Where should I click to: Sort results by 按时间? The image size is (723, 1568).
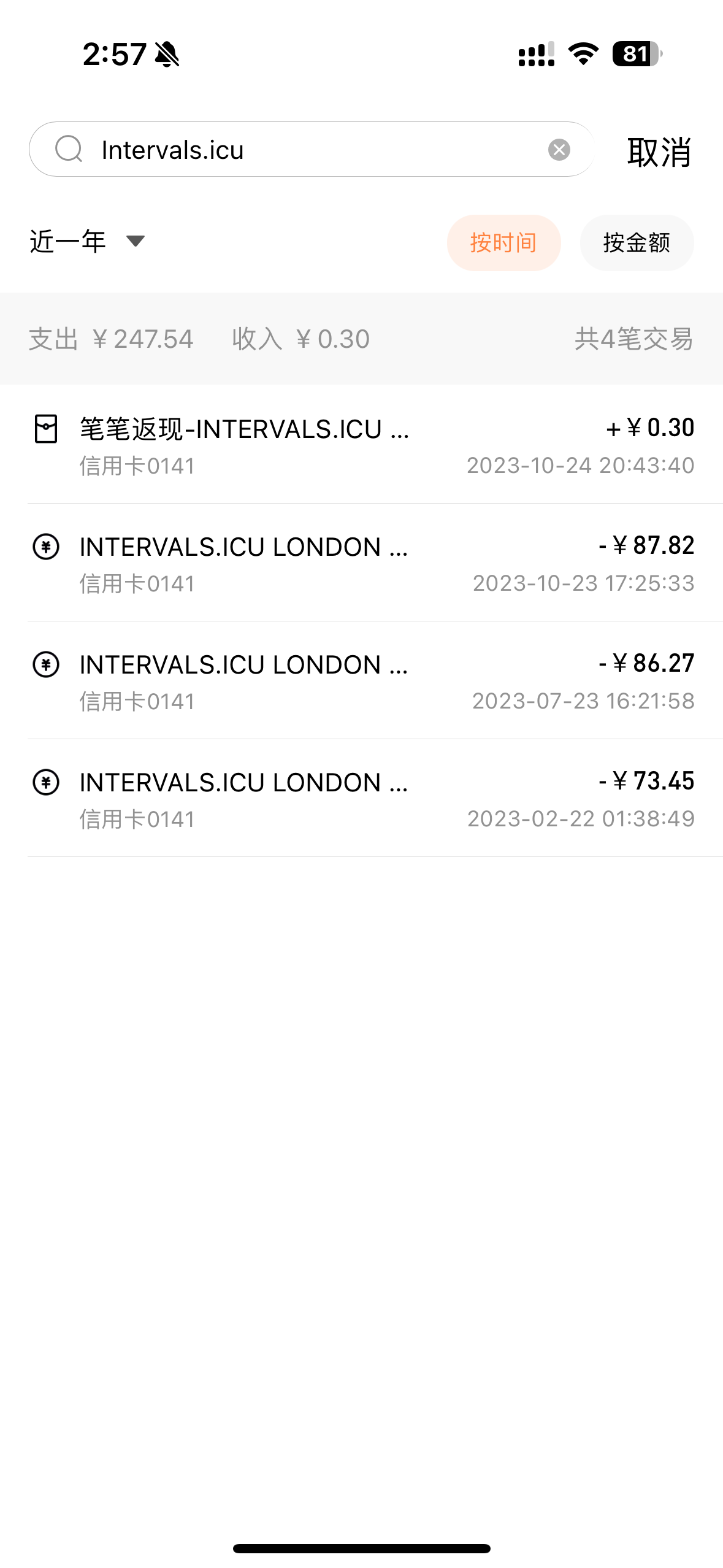coord(503,243)
